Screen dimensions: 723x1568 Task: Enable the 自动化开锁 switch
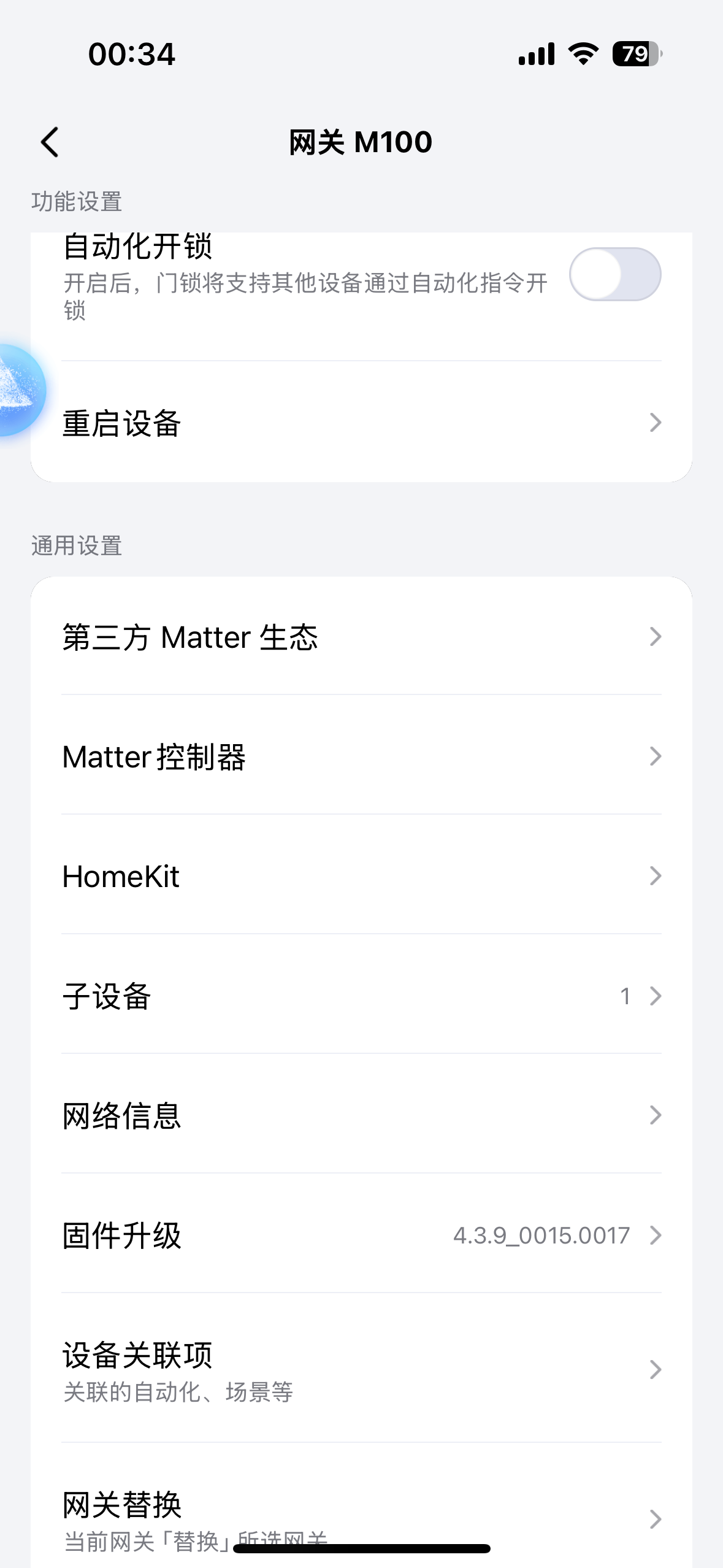click(x=614, y=274)
